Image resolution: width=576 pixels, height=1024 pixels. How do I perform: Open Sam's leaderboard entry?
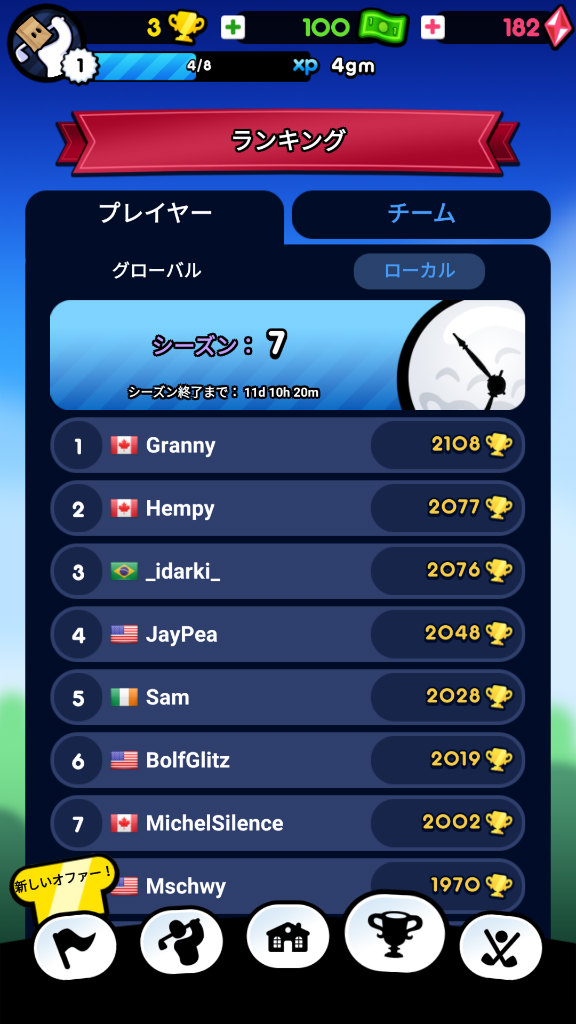287,697
